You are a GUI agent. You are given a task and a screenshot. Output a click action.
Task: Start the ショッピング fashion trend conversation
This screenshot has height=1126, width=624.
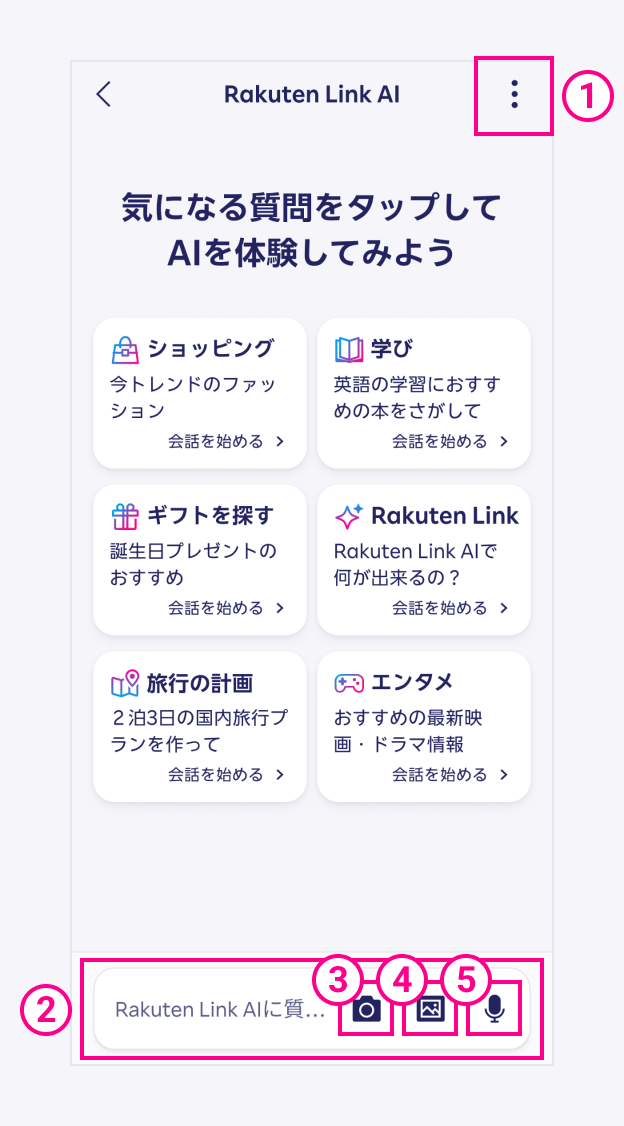coord(200,394)
